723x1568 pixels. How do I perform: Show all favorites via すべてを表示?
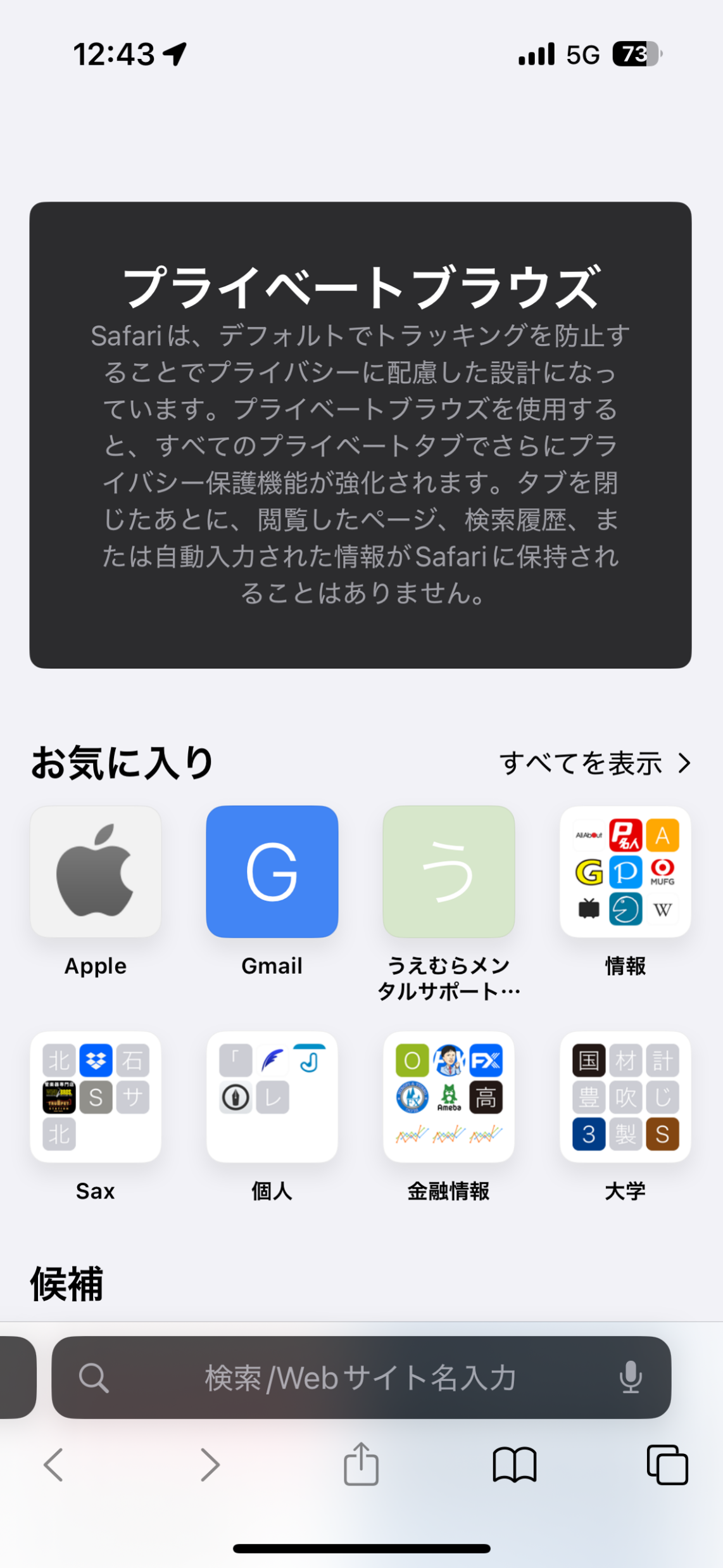[x=594, y=763]
